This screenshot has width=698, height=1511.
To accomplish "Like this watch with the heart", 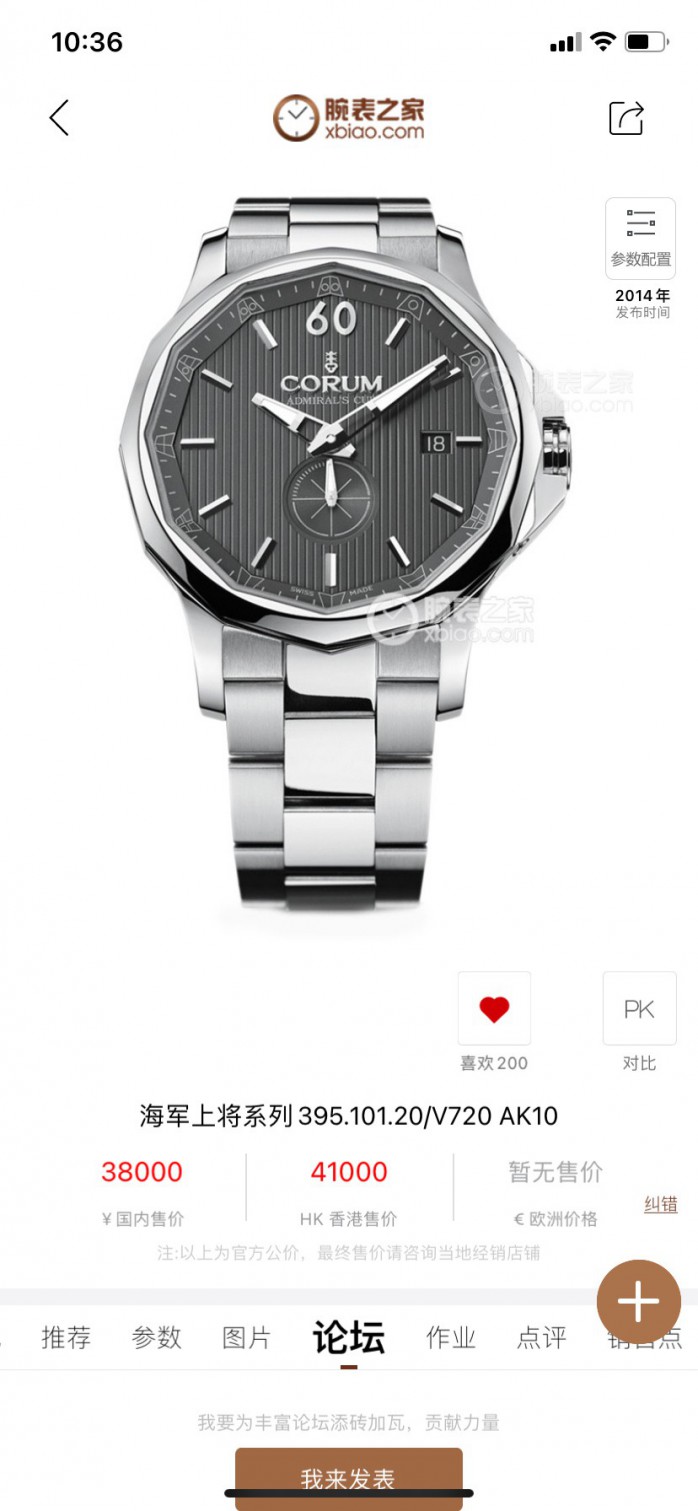I will click(x=494, y=1009).
